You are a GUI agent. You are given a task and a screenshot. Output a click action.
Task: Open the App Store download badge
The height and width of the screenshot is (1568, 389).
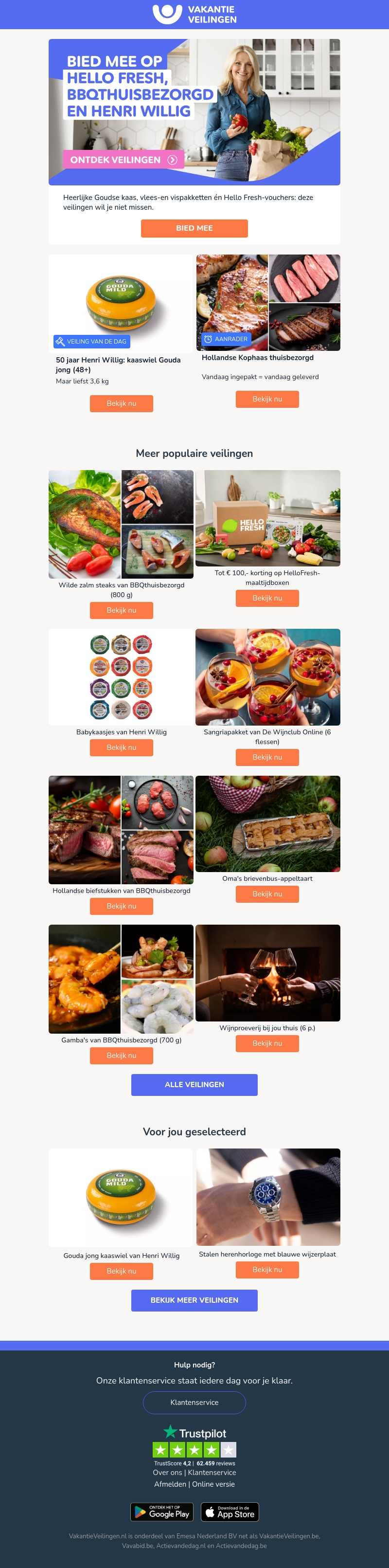point(230,1512)
